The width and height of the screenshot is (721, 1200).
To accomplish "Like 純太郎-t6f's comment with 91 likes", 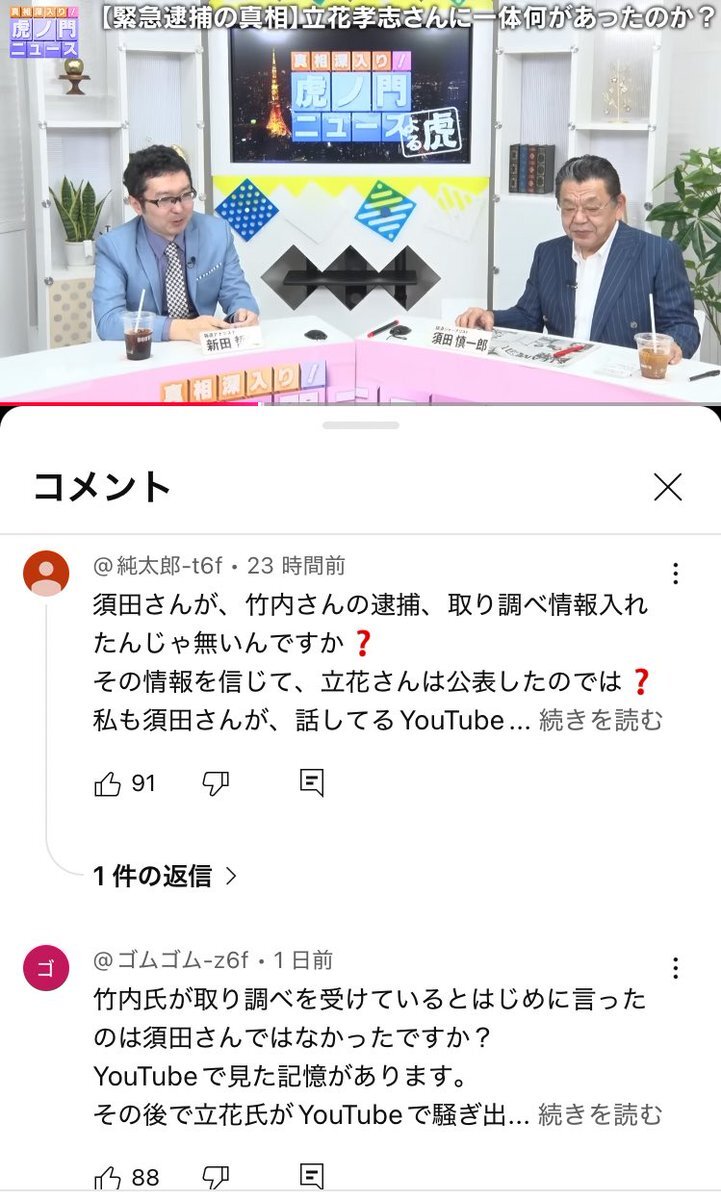I will click(108, 784).
